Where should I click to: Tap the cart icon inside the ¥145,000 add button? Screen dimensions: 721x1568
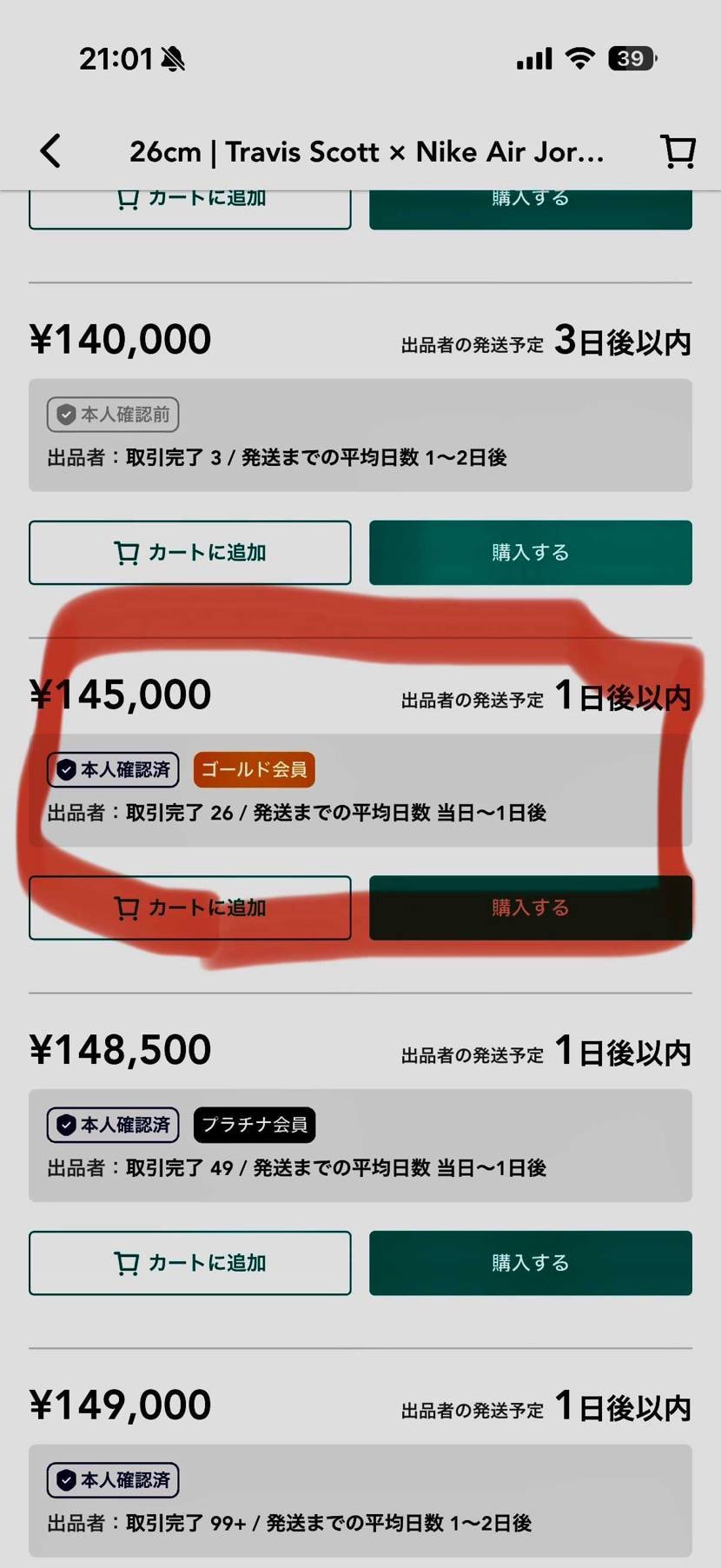(129, 907)
